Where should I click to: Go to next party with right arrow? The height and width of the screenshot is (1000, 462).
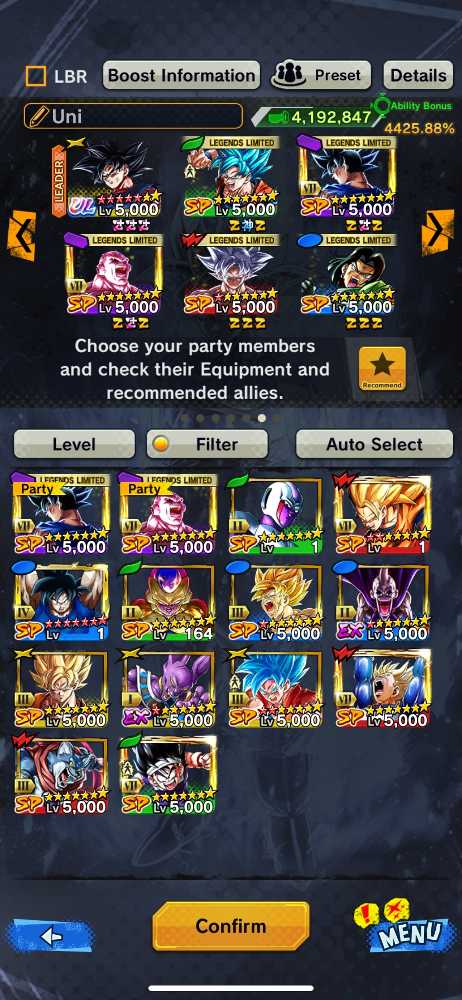pyautogui.click(x=438, y=232)
